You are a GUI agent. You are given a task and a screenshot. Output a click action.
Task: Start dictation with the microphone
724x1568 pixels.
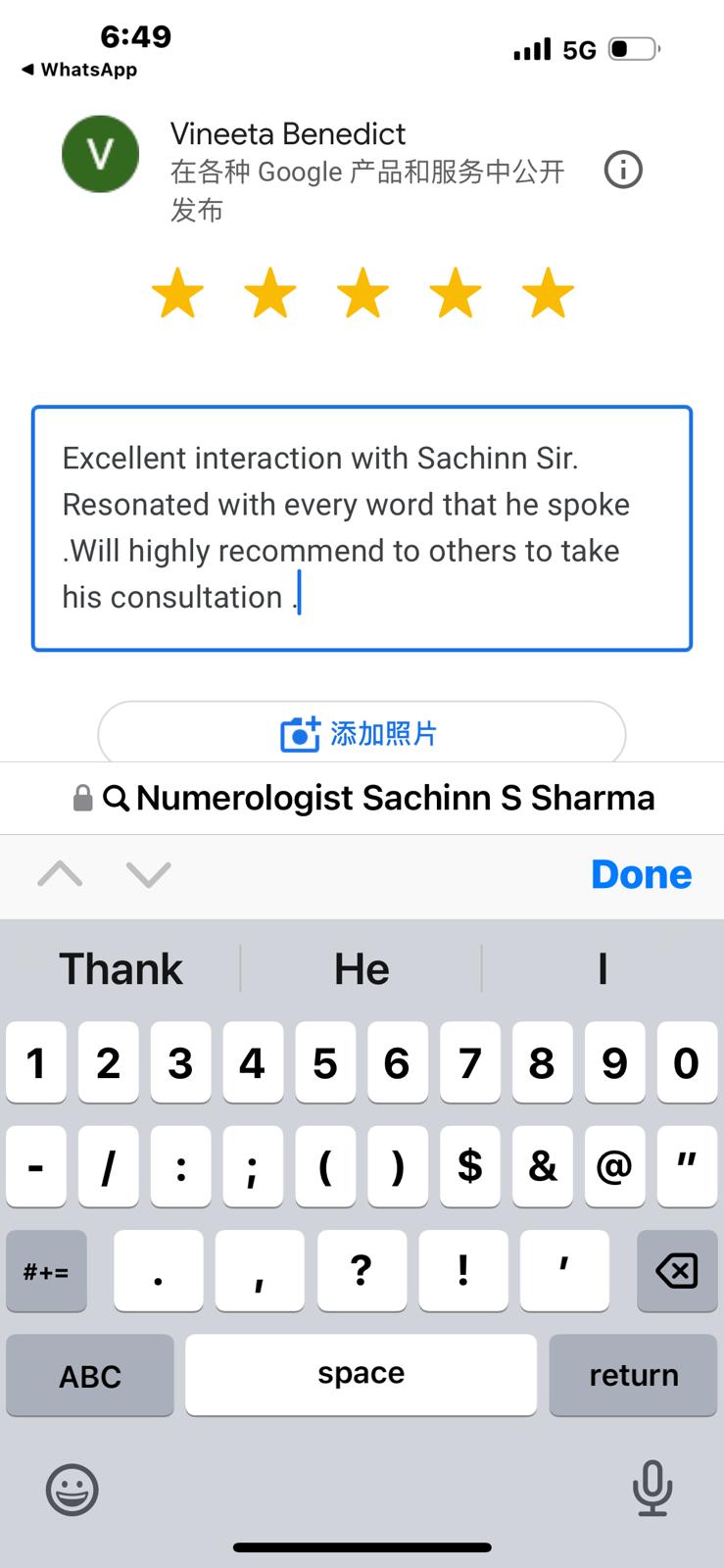tap(652, 1489)
